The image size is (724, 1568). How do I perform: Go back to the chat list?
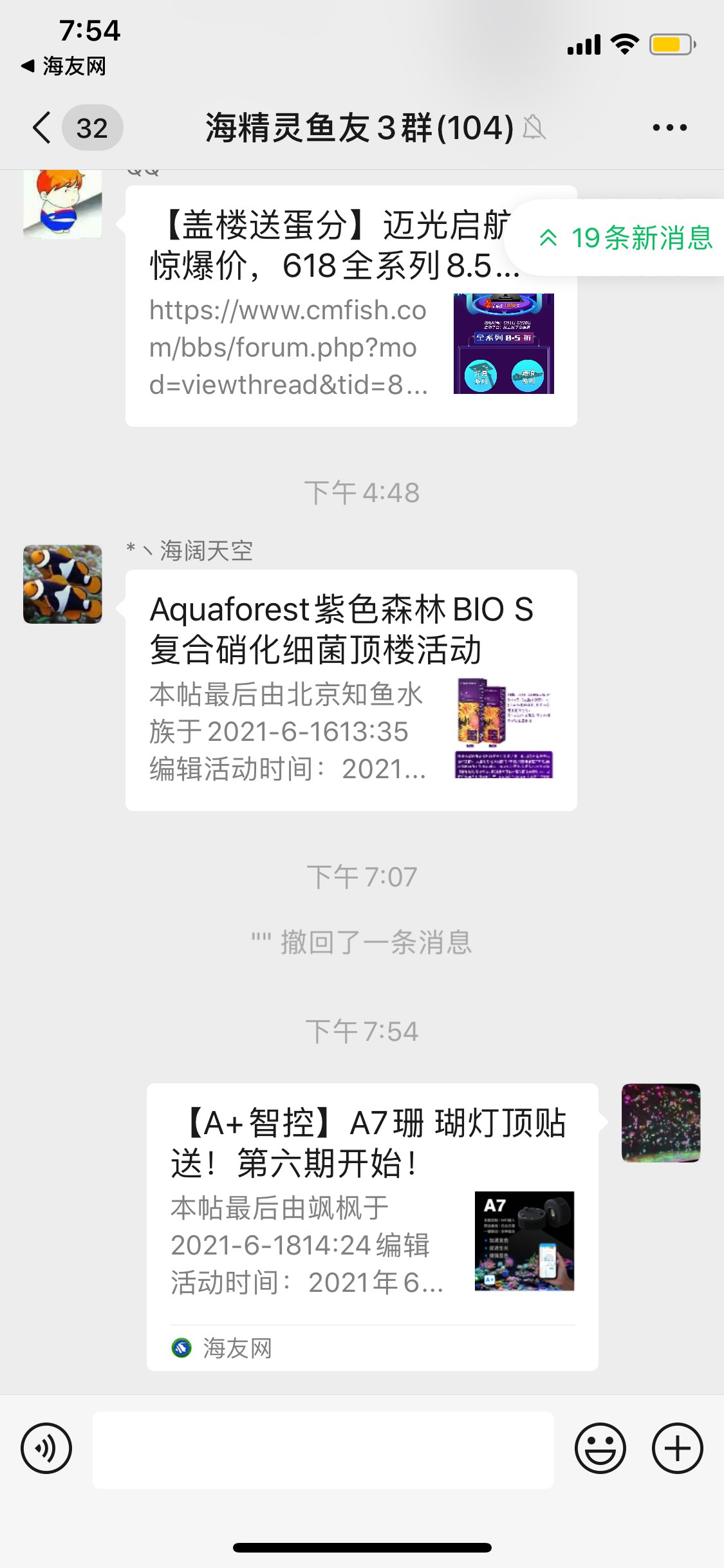point(42,127)
